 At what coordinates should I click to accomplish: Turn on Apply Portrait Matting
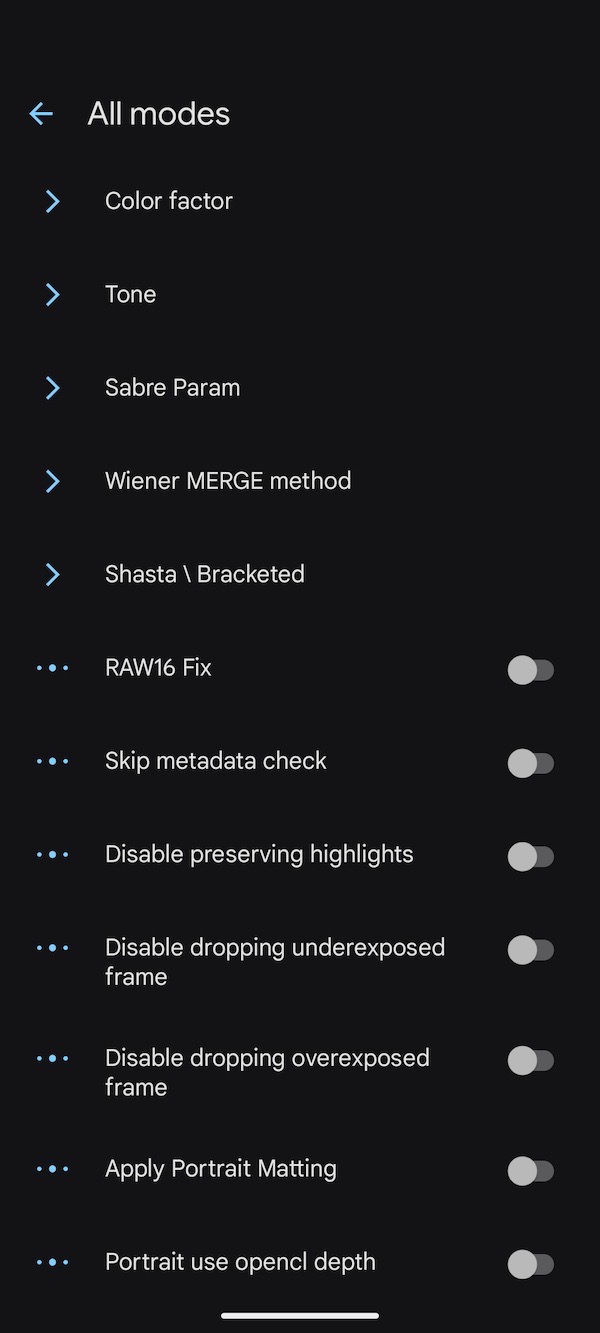[x=530, y=1170]
